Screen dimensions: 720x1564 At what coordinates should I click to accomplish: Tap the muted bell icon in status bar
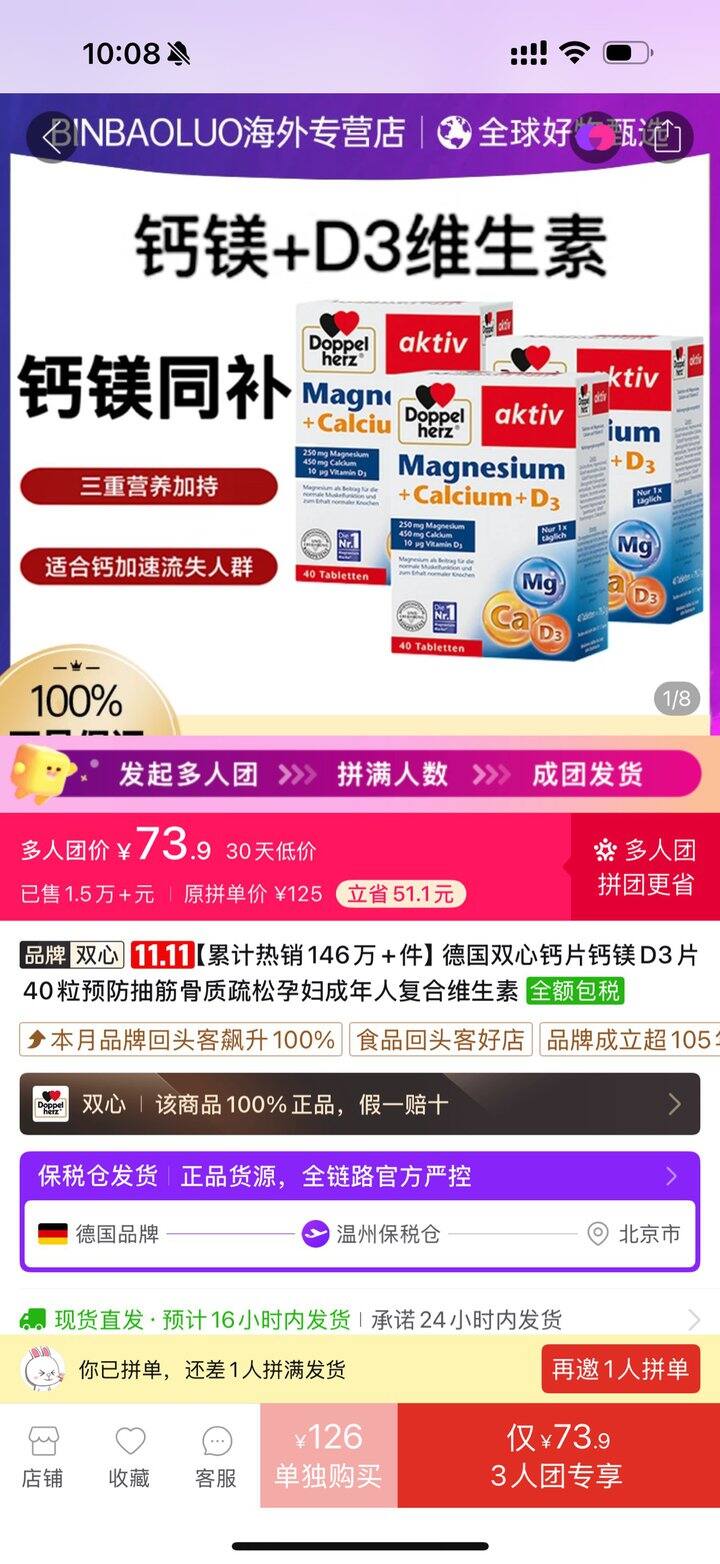pyautogui.click(x=178, y=53)
